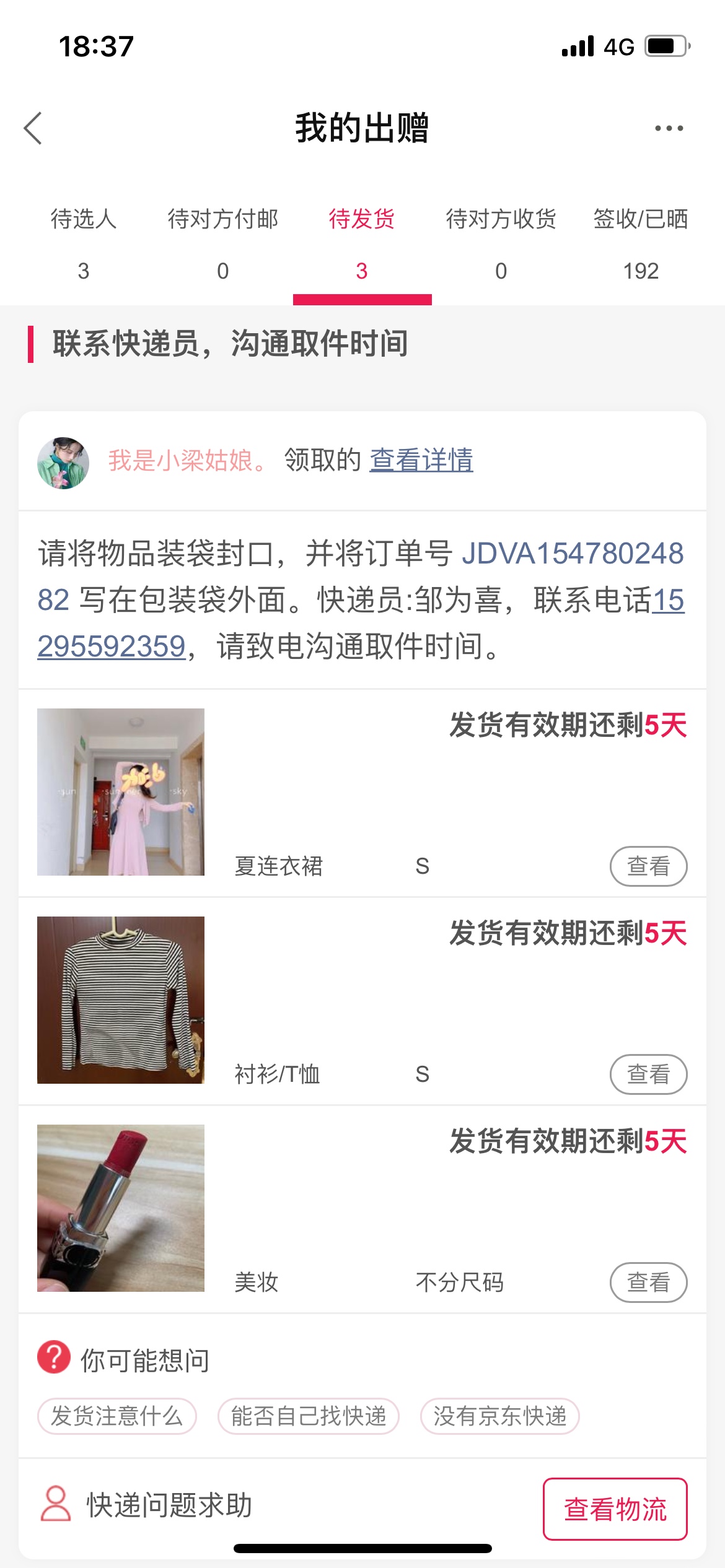The width and height of the screenshot is (725, 1568).
Task: Tap 查看 for the 夏连衣裙 item
Action: tap(648, 866)
